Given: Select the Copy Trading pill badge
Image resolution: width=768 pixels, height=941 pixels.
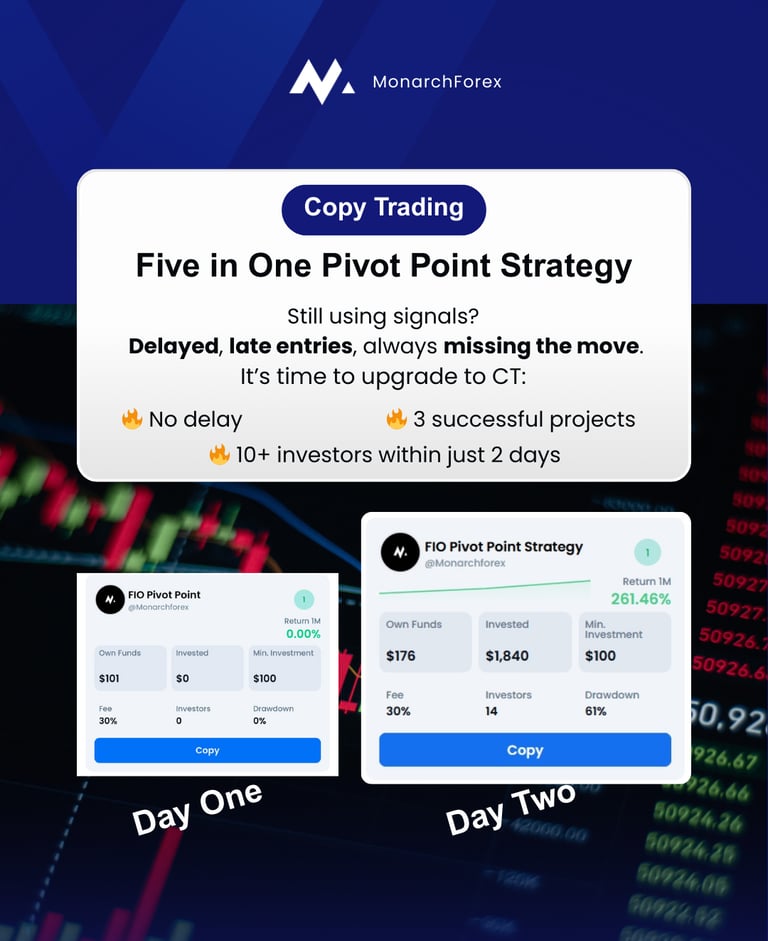Looking at the screenshot, I should [383, 209].
